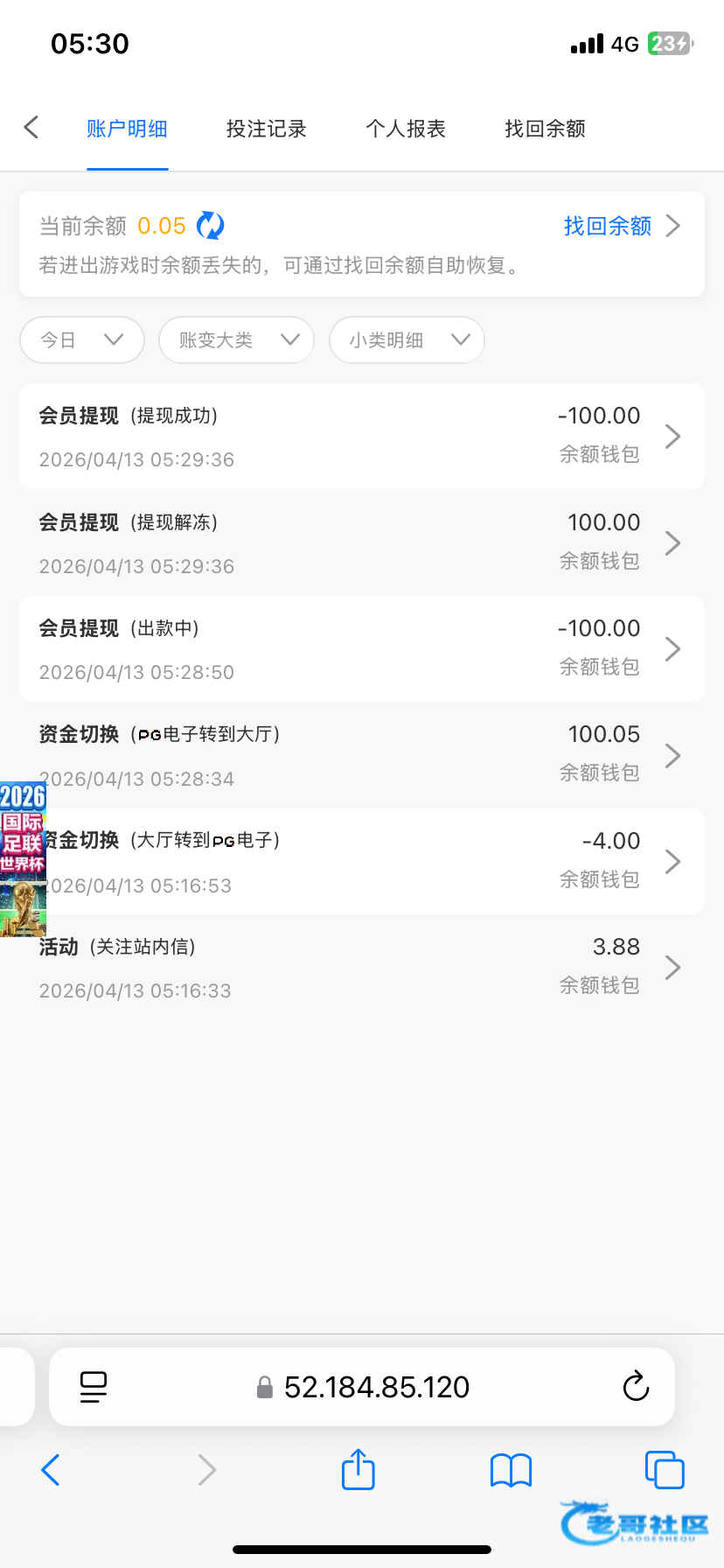Expand the 账变大类 filter
This screenshot has width=724, height=1568.
pyautogui.click(x=236, y=339)
